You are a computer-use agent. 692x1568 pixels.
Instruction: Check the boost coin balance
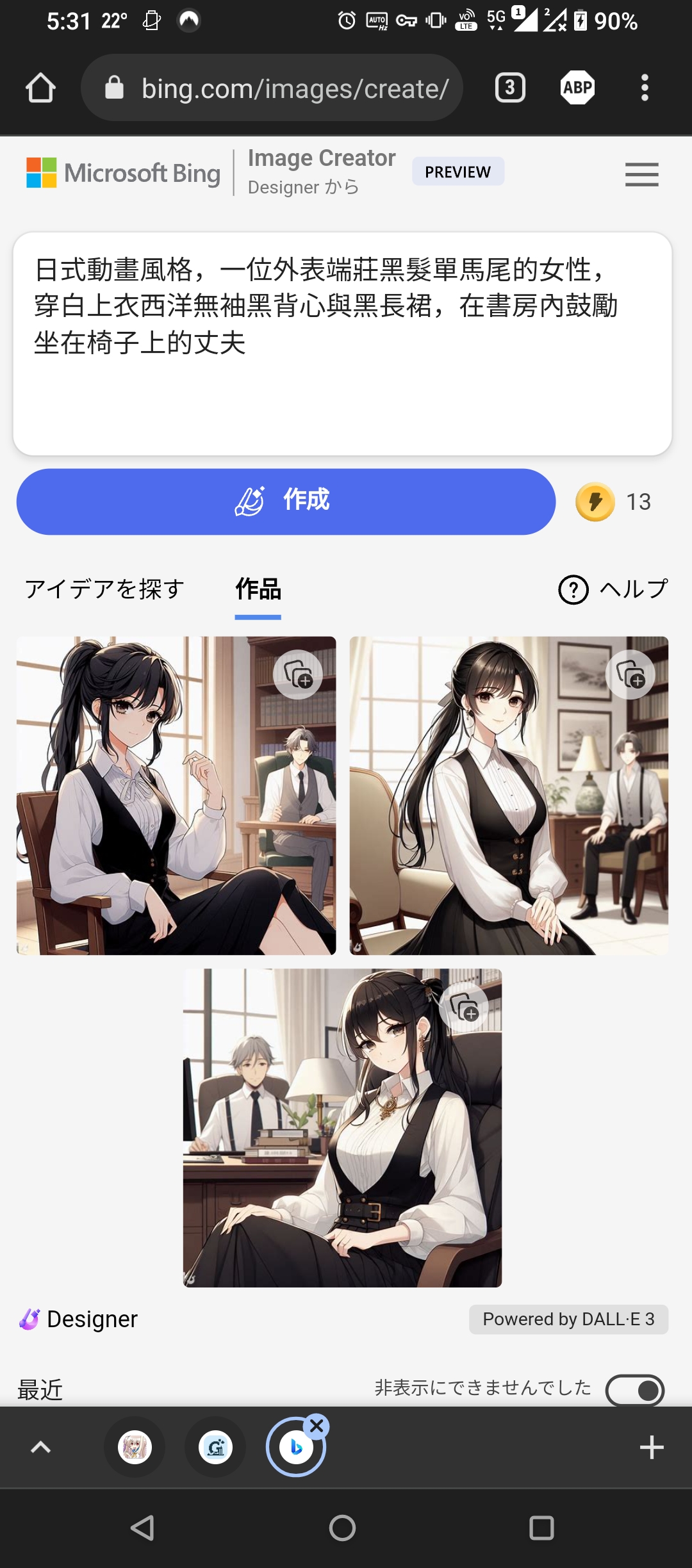click(613, 502)
